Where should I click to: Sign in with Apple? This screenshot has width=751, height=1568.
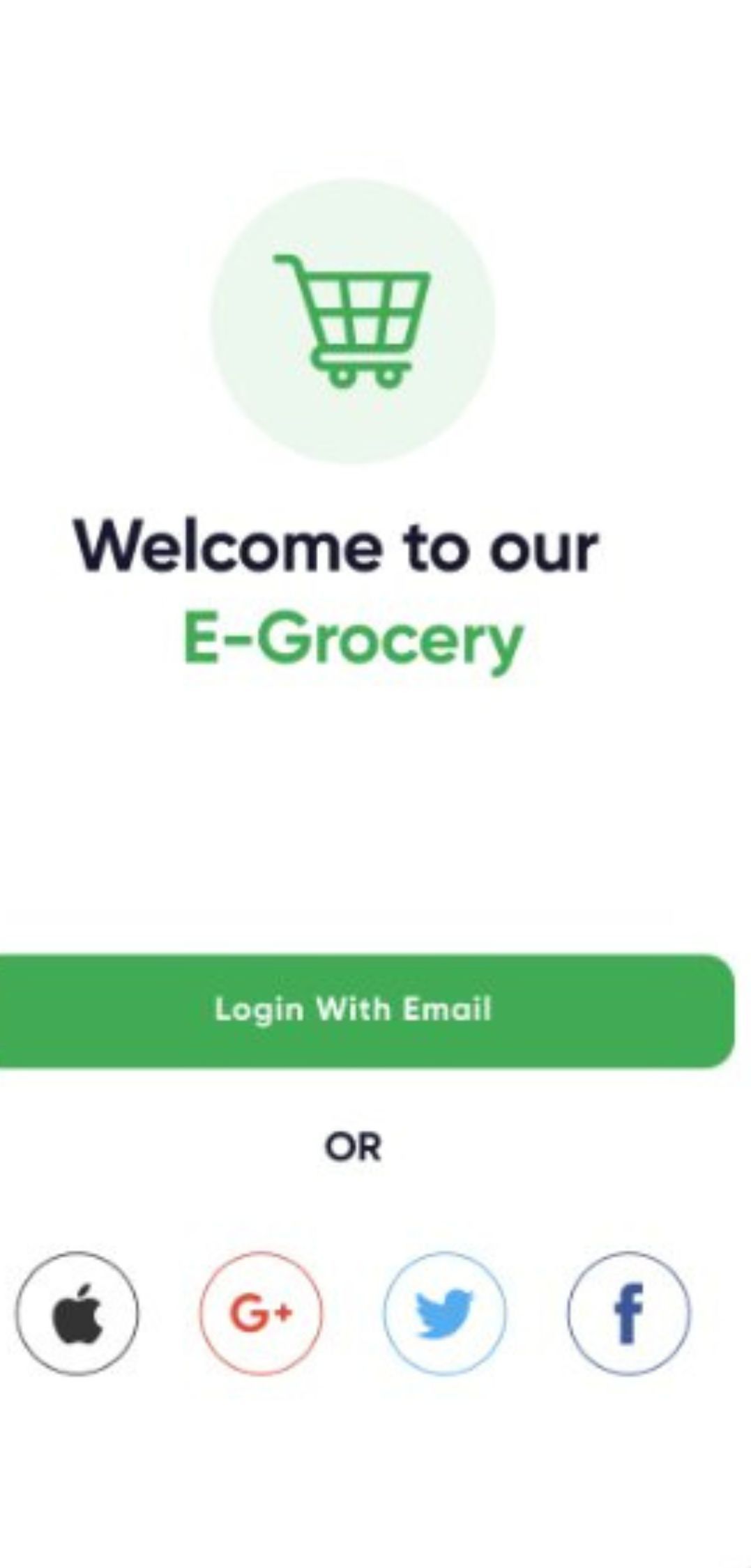77,1313
